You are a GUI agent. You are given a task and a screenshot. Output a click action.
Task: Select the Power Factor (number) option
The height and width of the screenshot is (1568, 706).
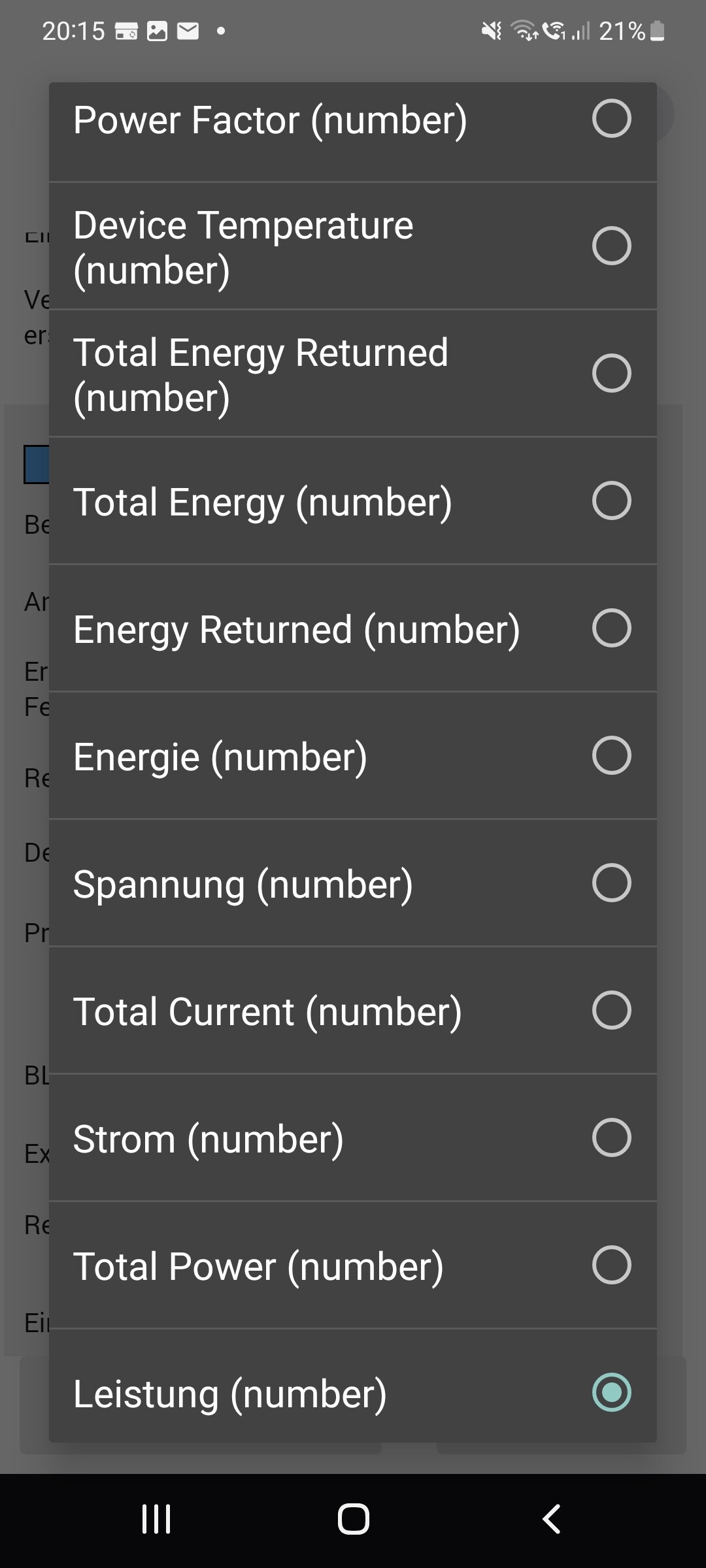click(353, 120)
